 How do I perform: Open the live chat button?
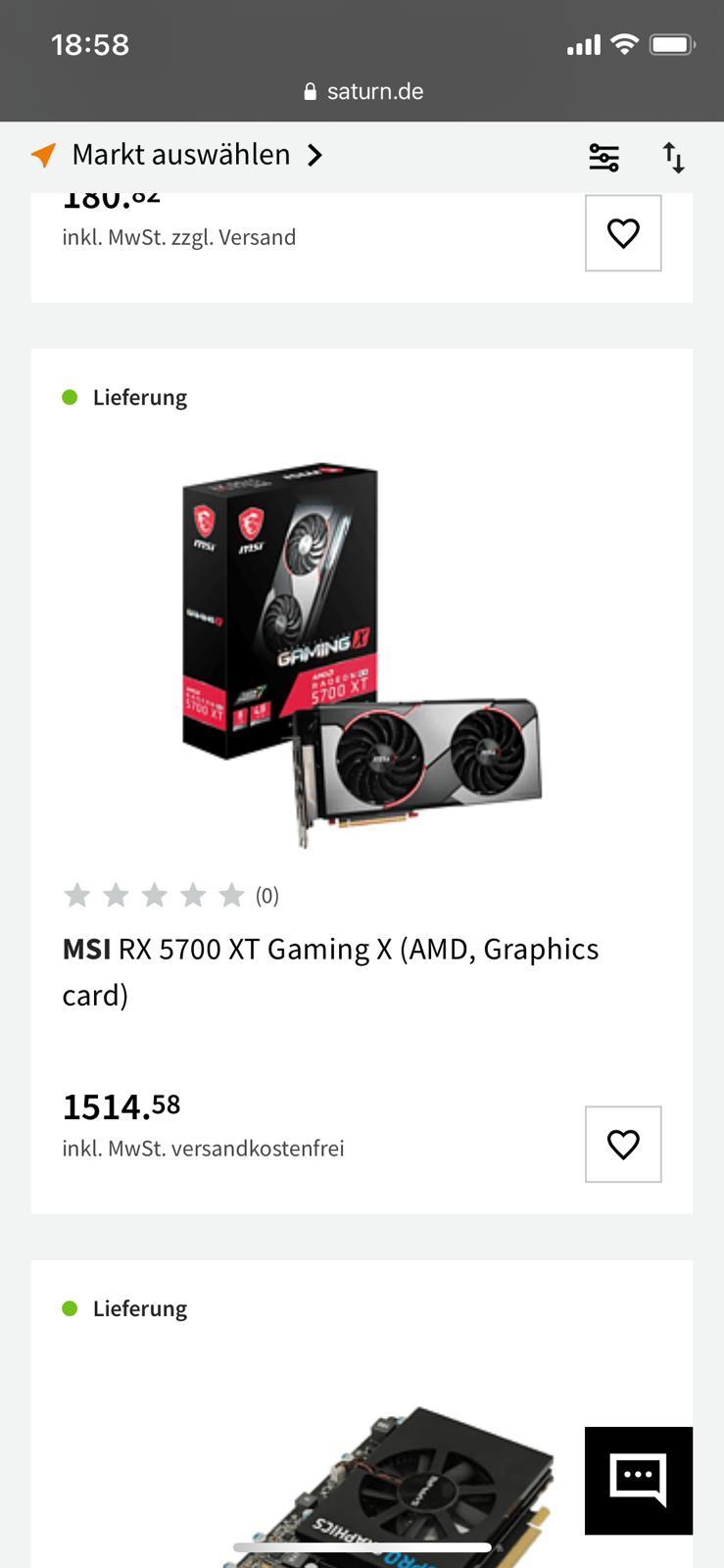point(638,1480)
